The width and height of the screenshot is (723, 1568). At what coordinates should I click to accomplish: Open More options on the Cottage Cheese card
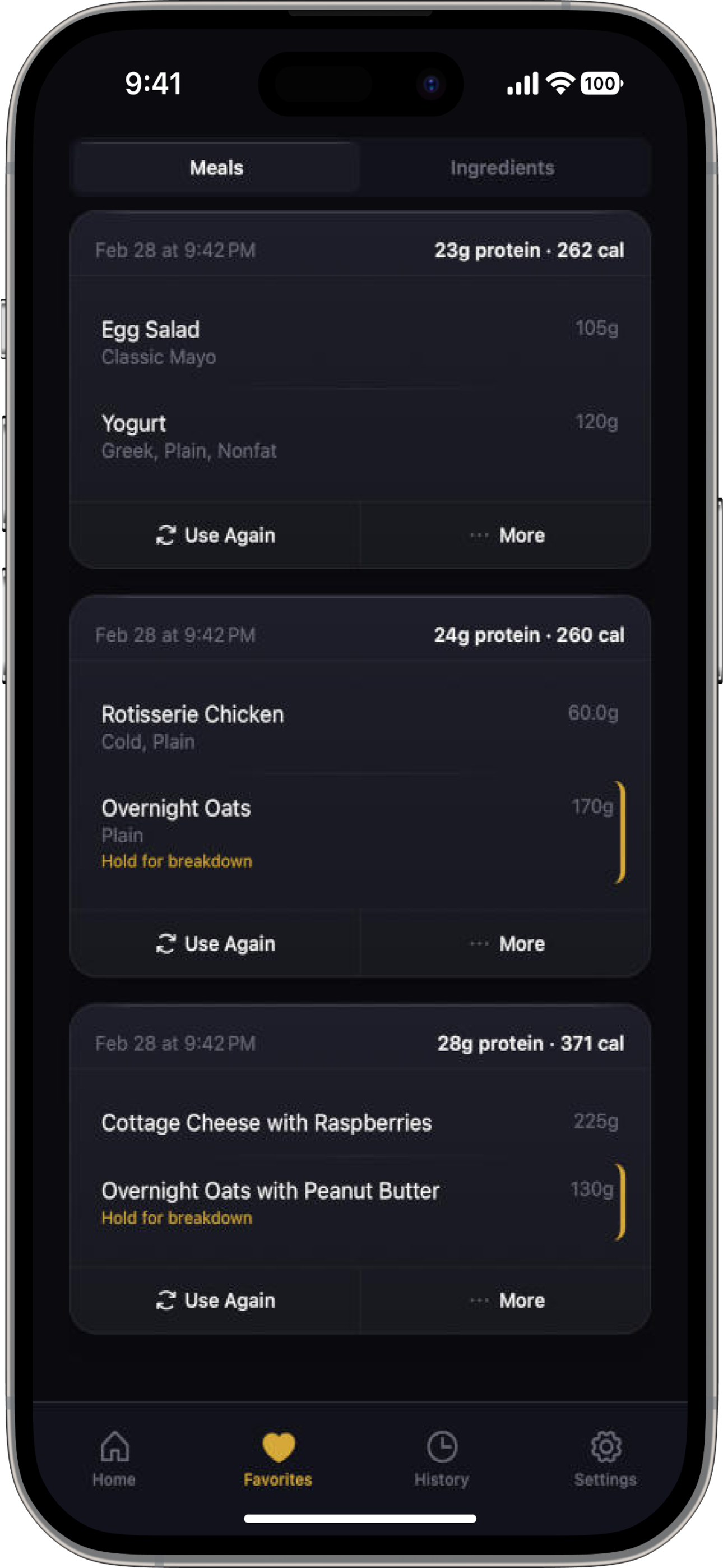[x=480, y=1300]
